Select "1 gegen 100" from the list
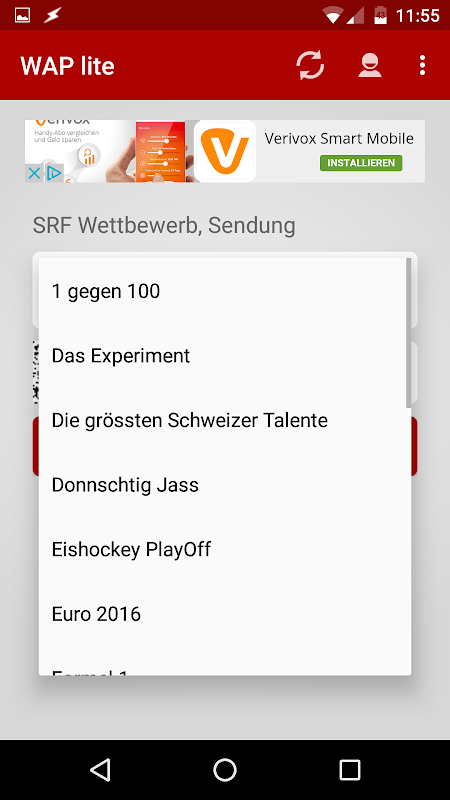 pos(224,291)
